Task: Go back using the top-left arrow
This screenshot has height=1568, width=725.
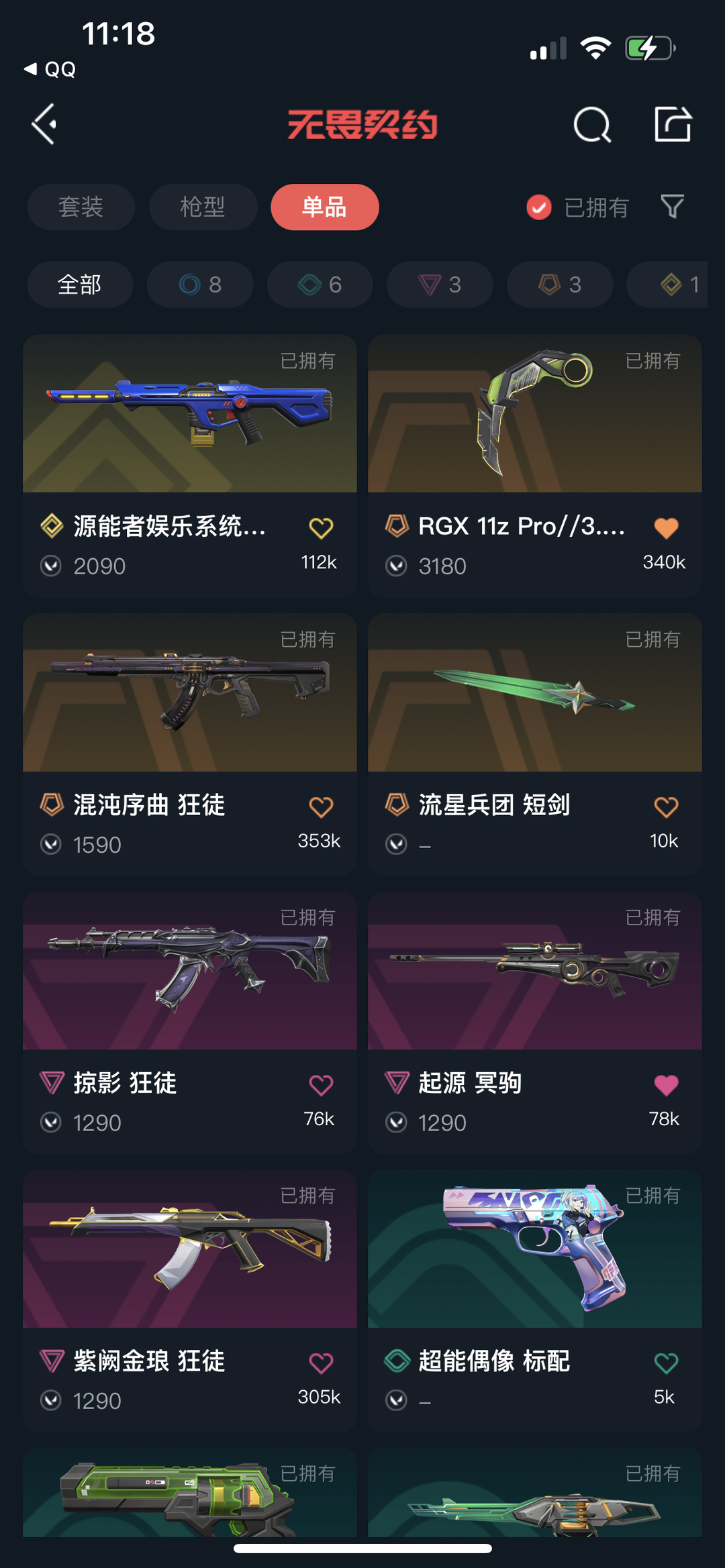Action: 44,124
